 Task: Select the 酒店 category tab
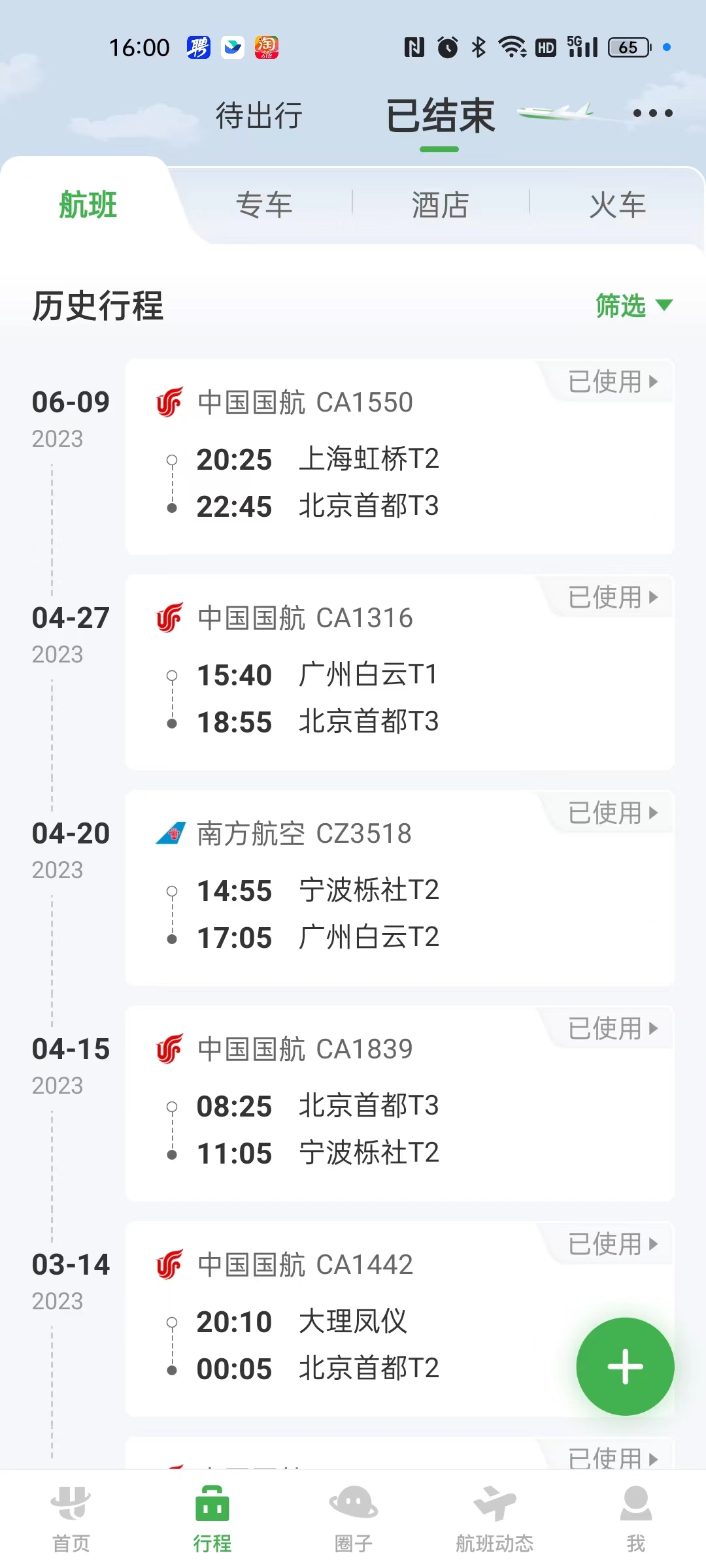pyautogui.click(x=440, y=205)
